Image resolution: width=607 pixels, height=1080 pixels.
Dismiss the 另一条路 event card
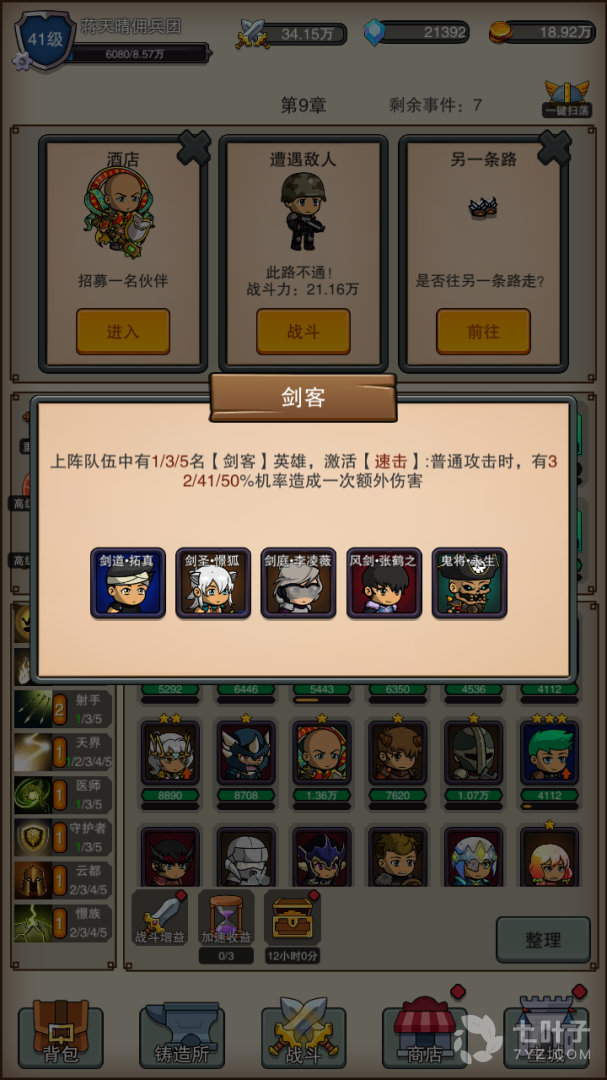(x=553, y=149)
